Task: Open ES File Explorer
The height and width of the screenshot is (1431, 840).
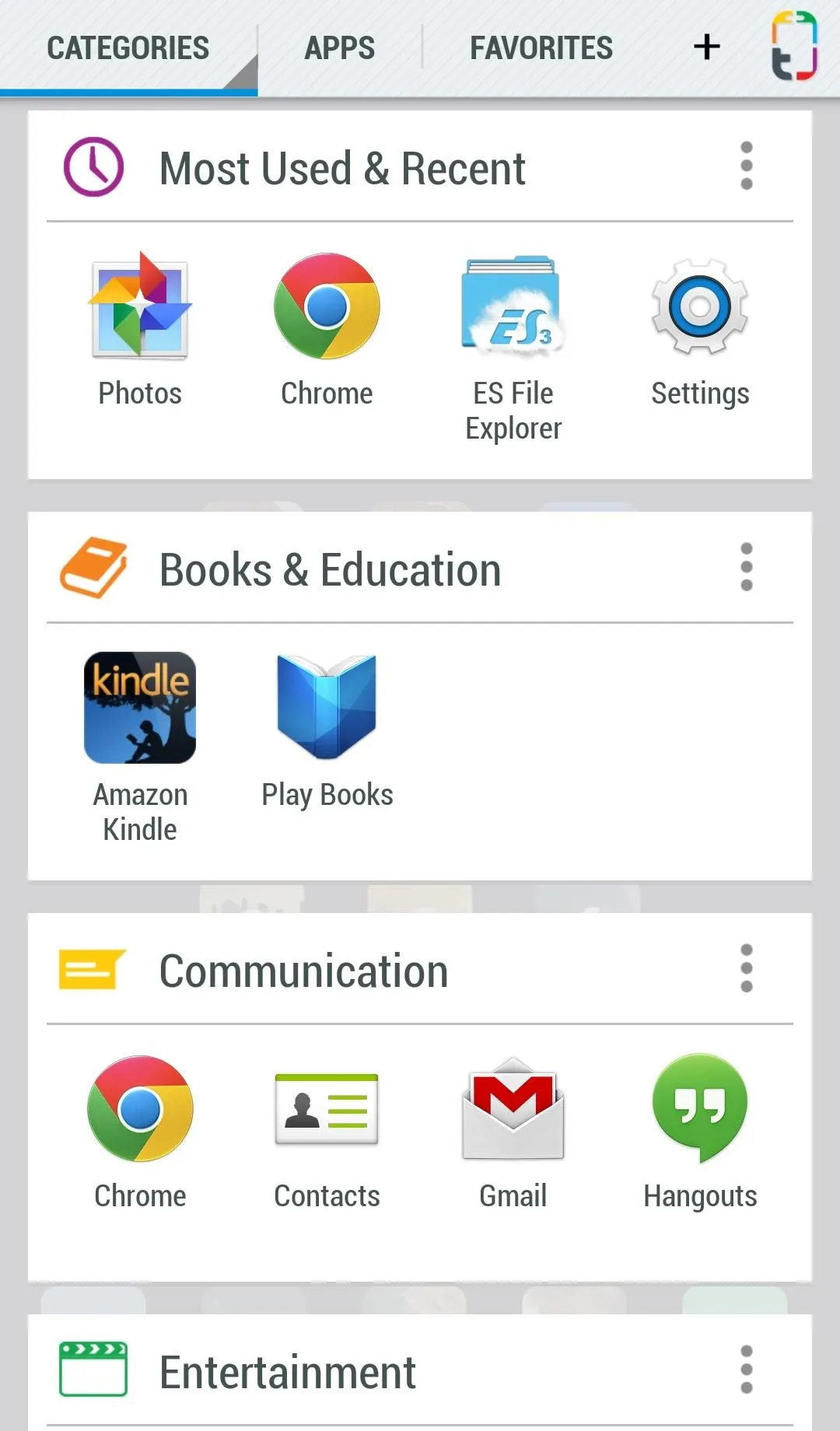Action: point(513,348)
